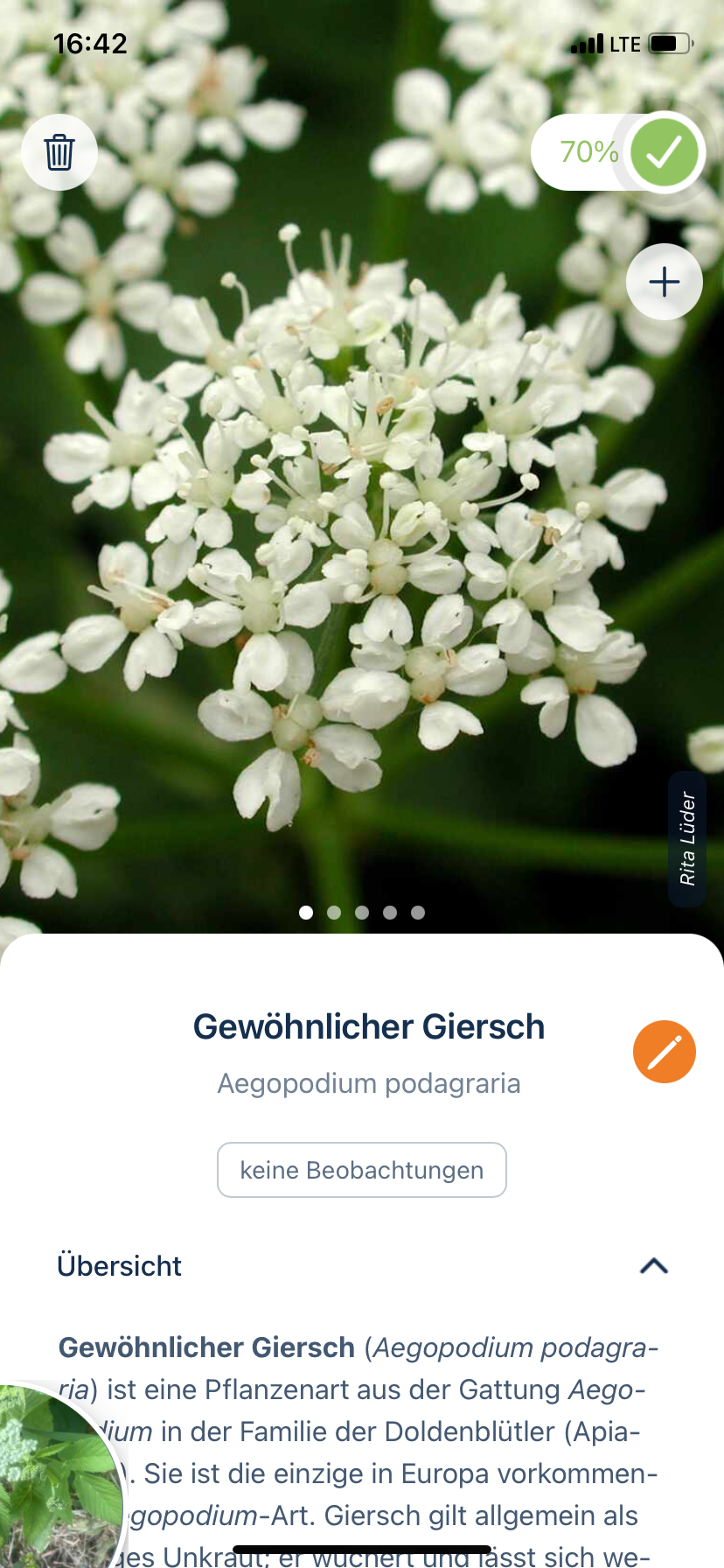
Task: Jump to the second image page dot
Action: point(334,913)
